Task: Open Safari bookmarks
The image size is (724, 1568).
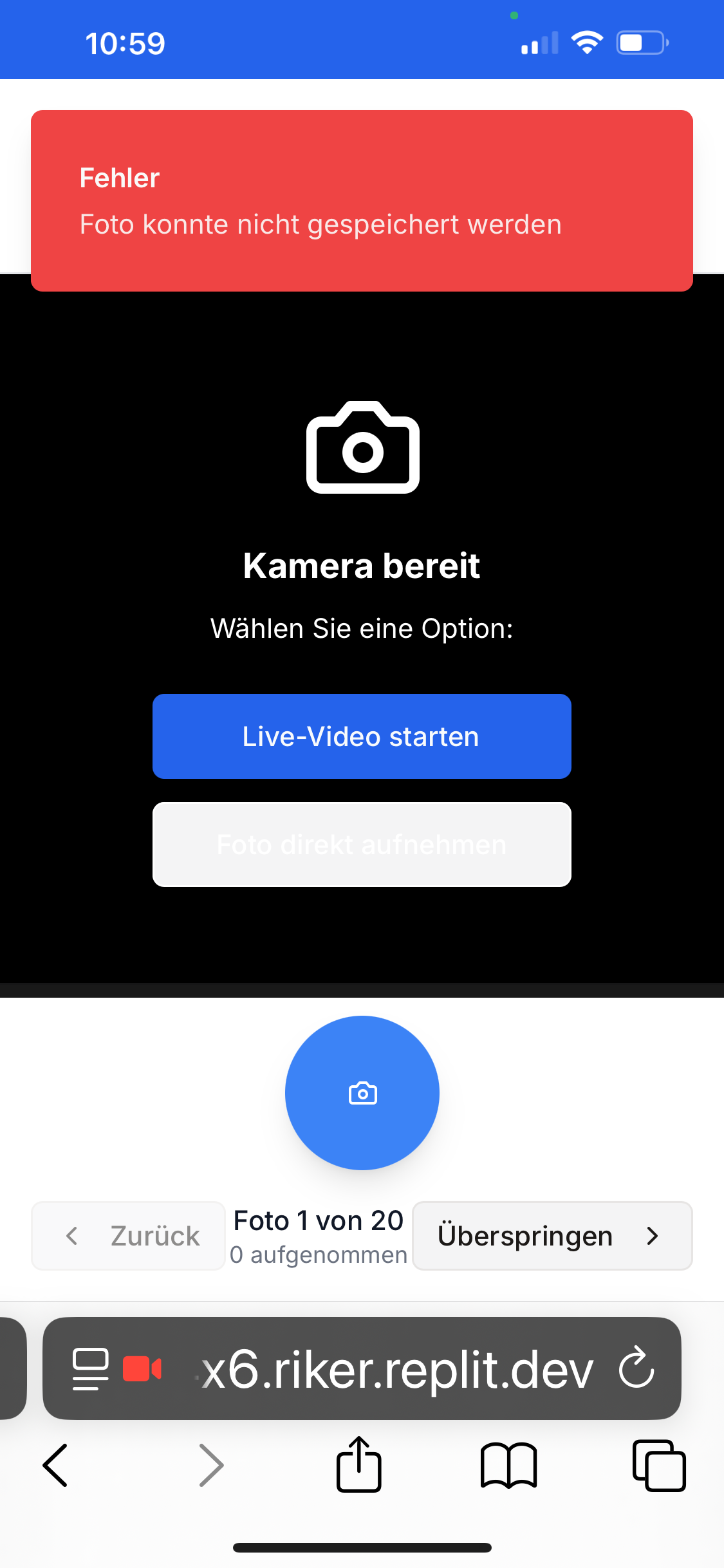Action: pos(508,1465)
